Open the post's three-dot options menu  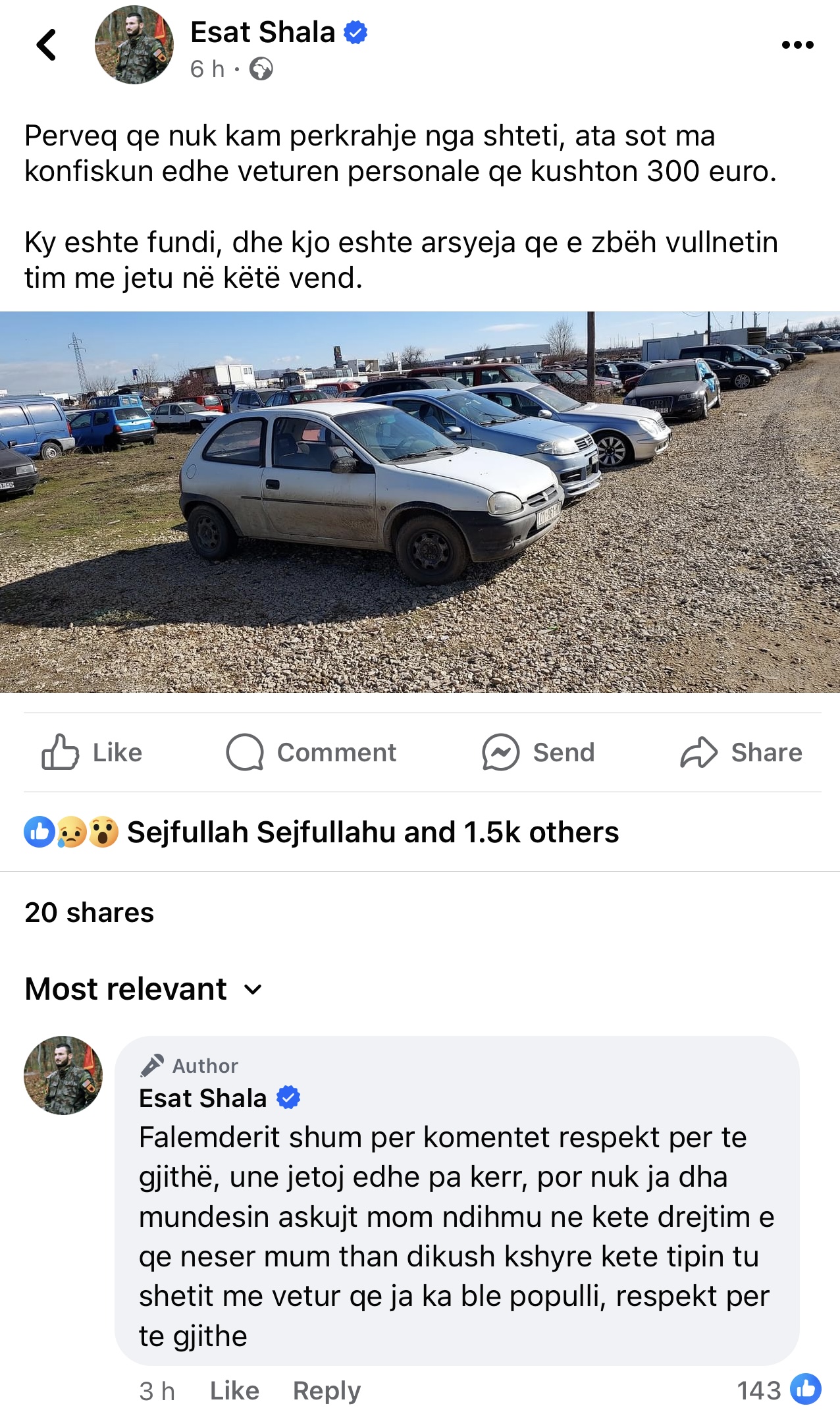pos(797,45)
